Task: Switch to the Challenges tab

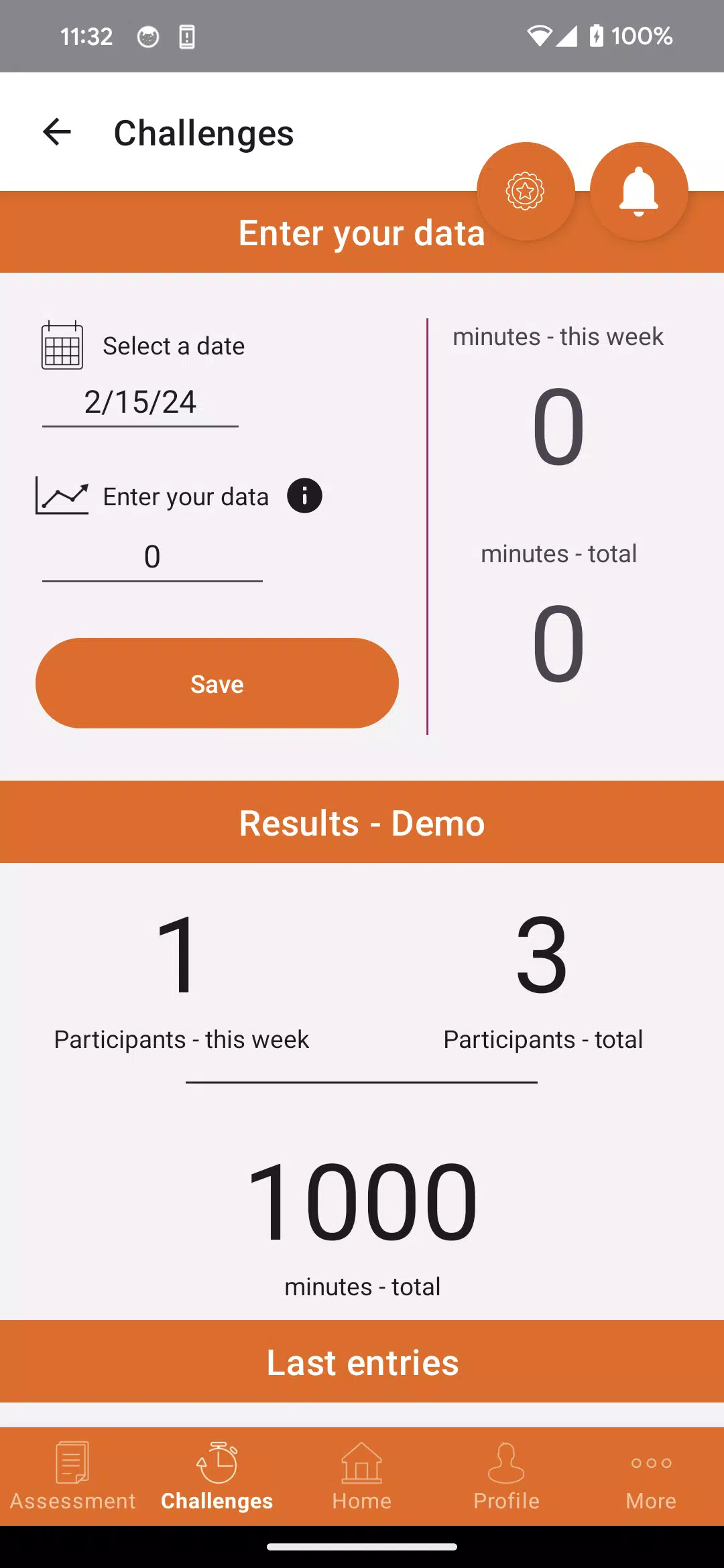Action: 216,1478
